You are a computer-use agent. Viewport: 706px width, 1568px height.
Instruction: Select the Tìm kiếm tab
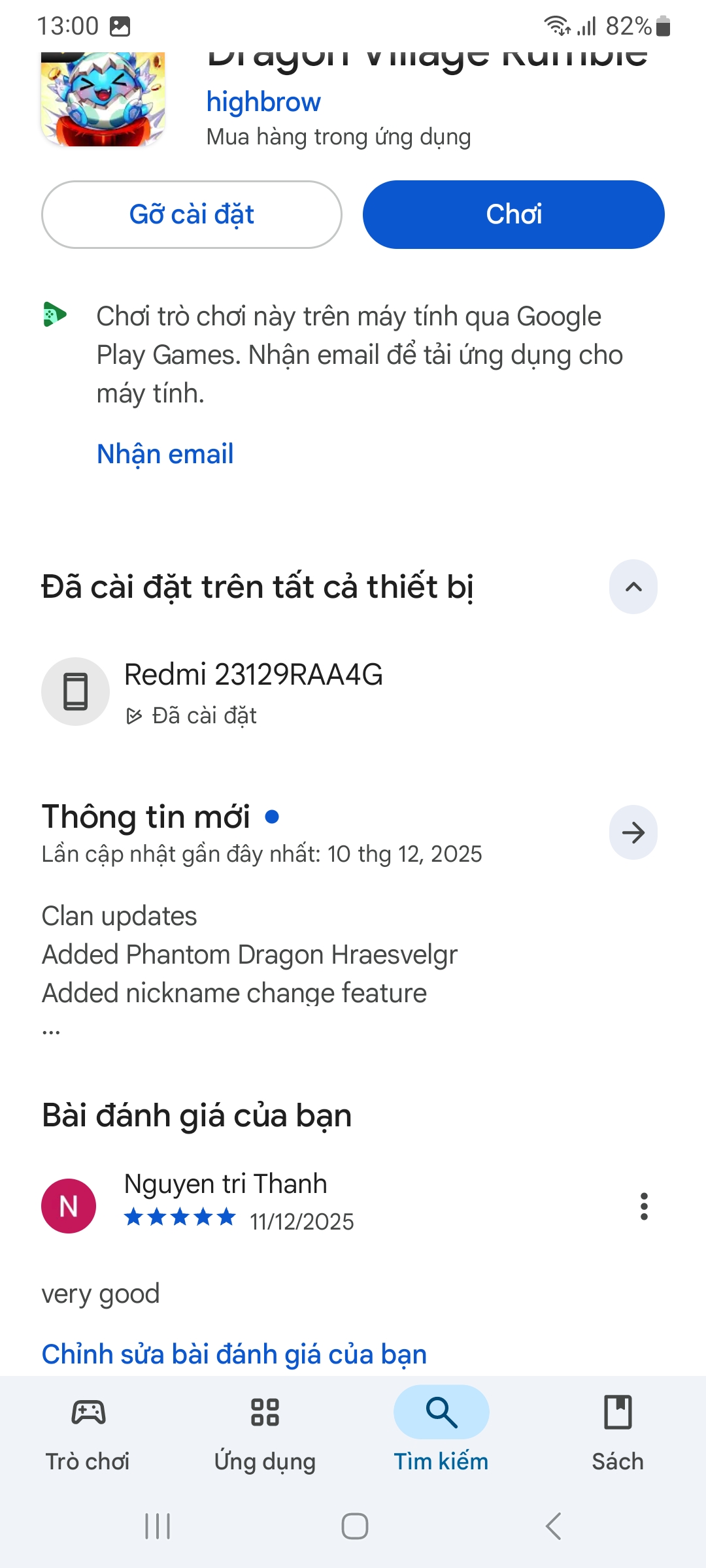[441, 1431]
